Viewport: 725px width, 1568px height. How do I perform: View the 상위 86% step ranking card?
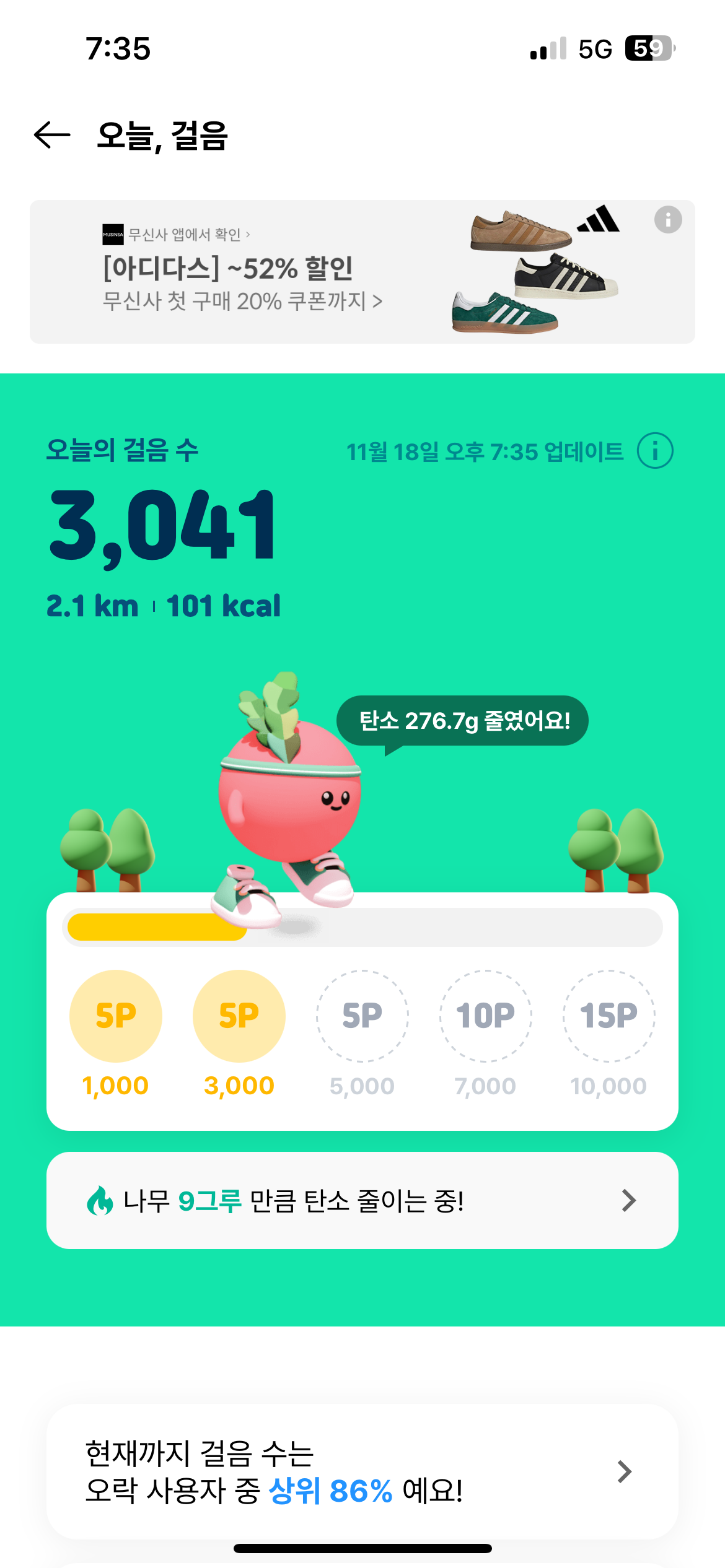point(362,1471)
